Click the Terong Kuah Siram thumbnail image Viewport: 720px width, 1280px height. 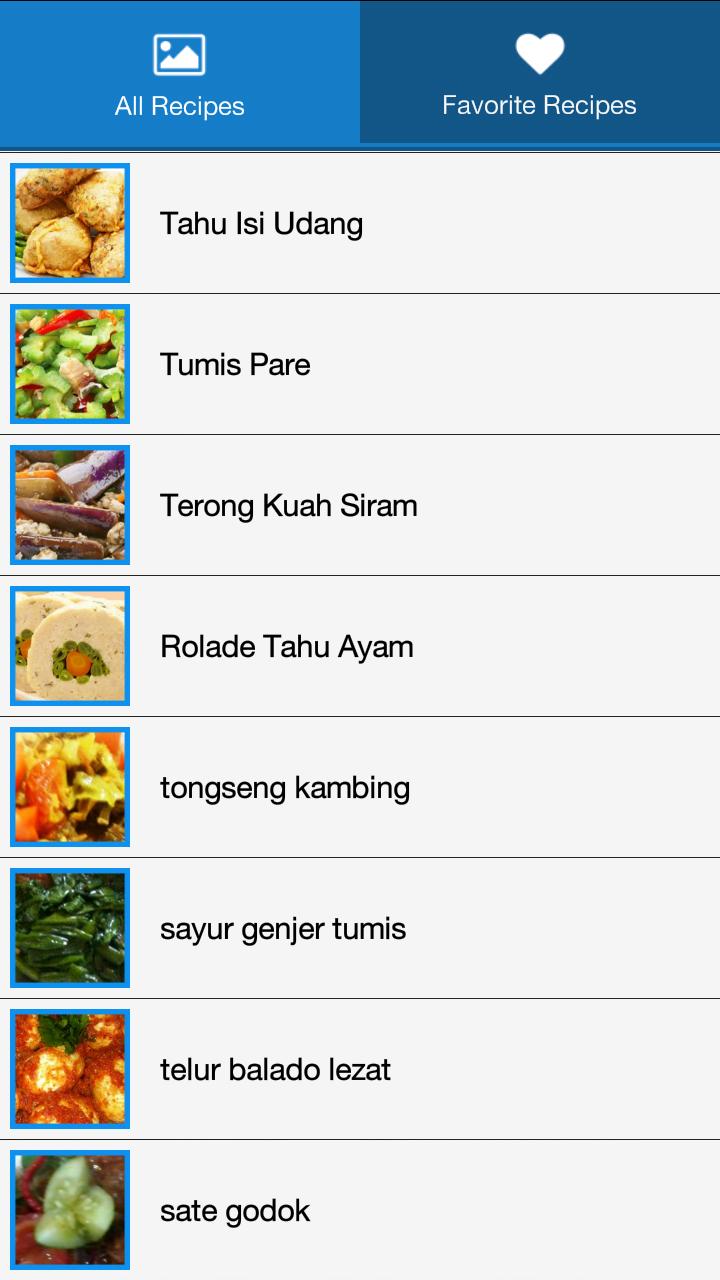tap(69, 505)
